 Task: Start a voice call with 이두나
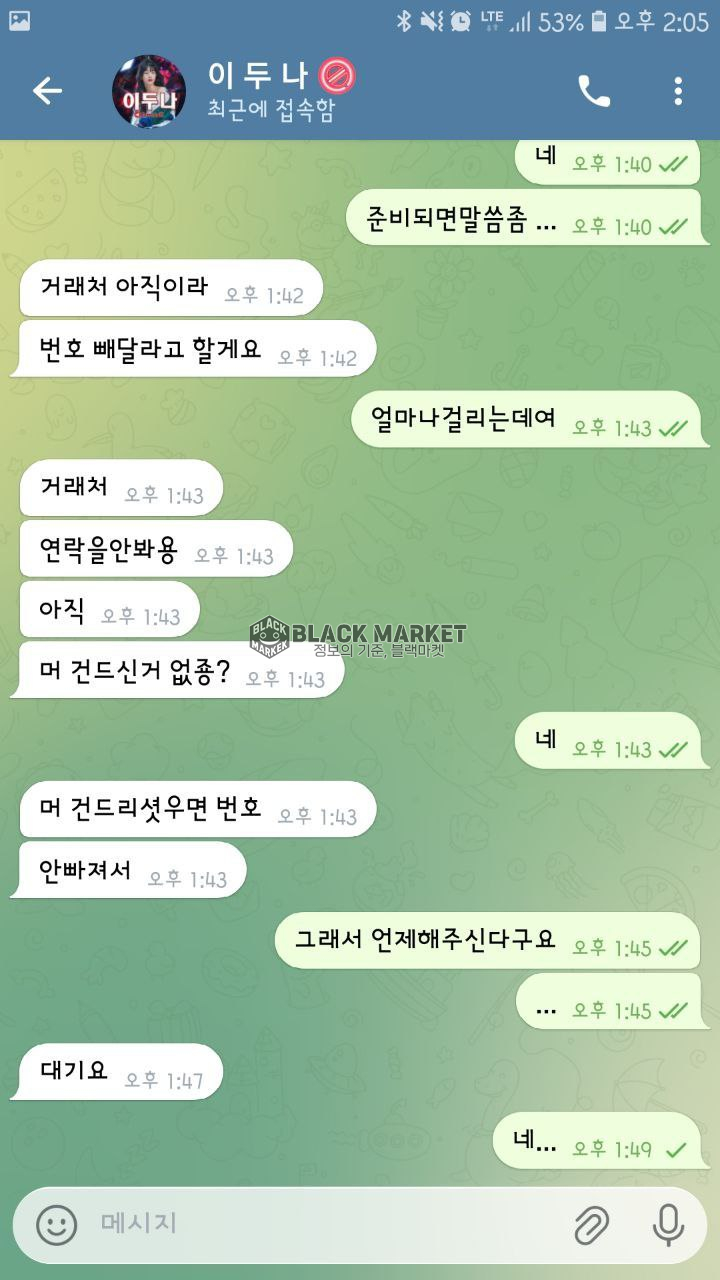tap(594, 91)
